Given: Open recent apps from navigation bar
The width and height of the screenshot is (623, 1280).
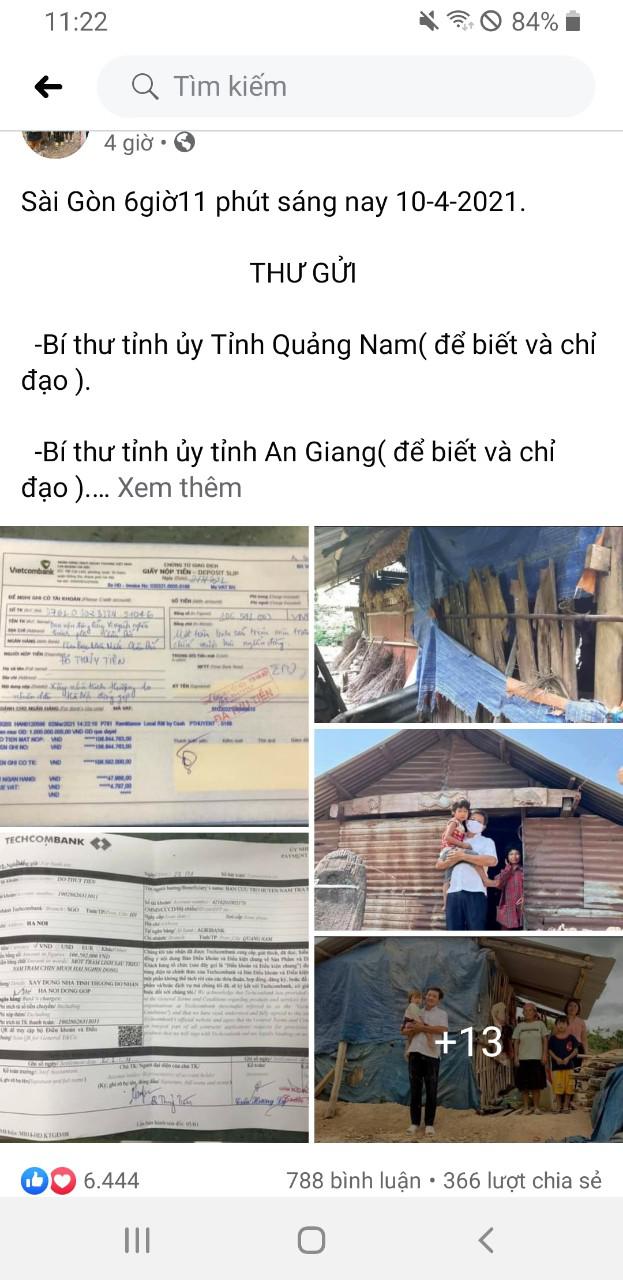Looking at the screenshot, I should click(x=137, y=1241).
